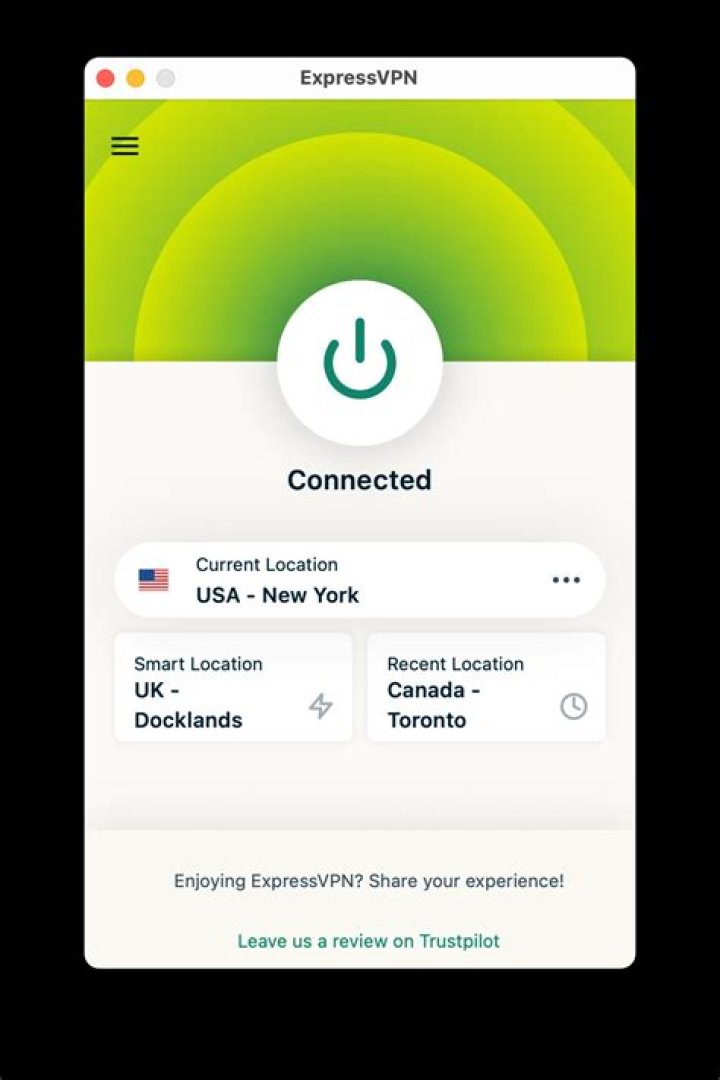Tap the power button to disconnect
The image size is (720, 1080).
tap(360, 362)
